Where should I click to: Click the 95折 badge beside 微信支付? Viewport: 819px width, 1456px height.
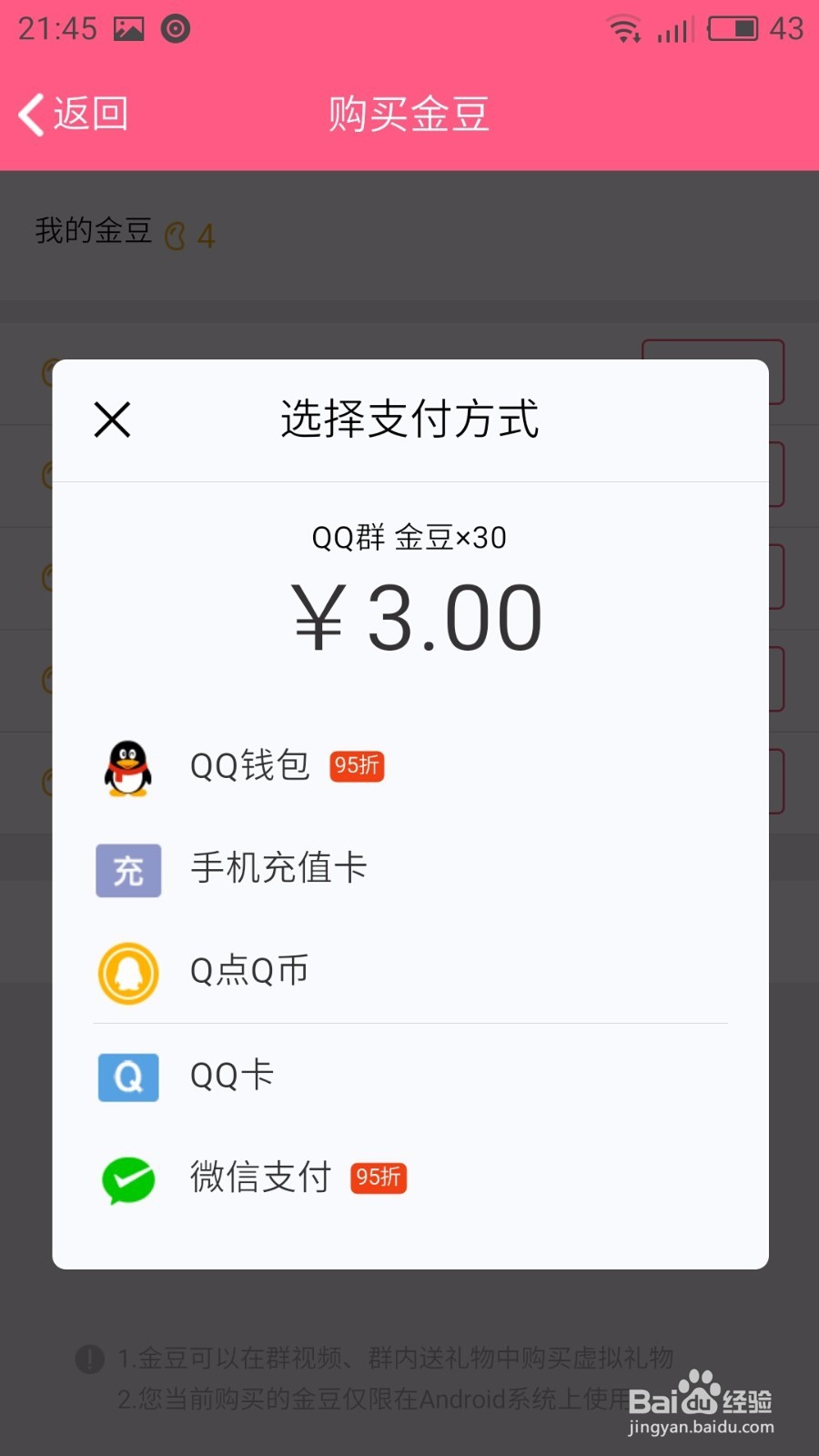pyautogui.click(x=377, y=1178)
